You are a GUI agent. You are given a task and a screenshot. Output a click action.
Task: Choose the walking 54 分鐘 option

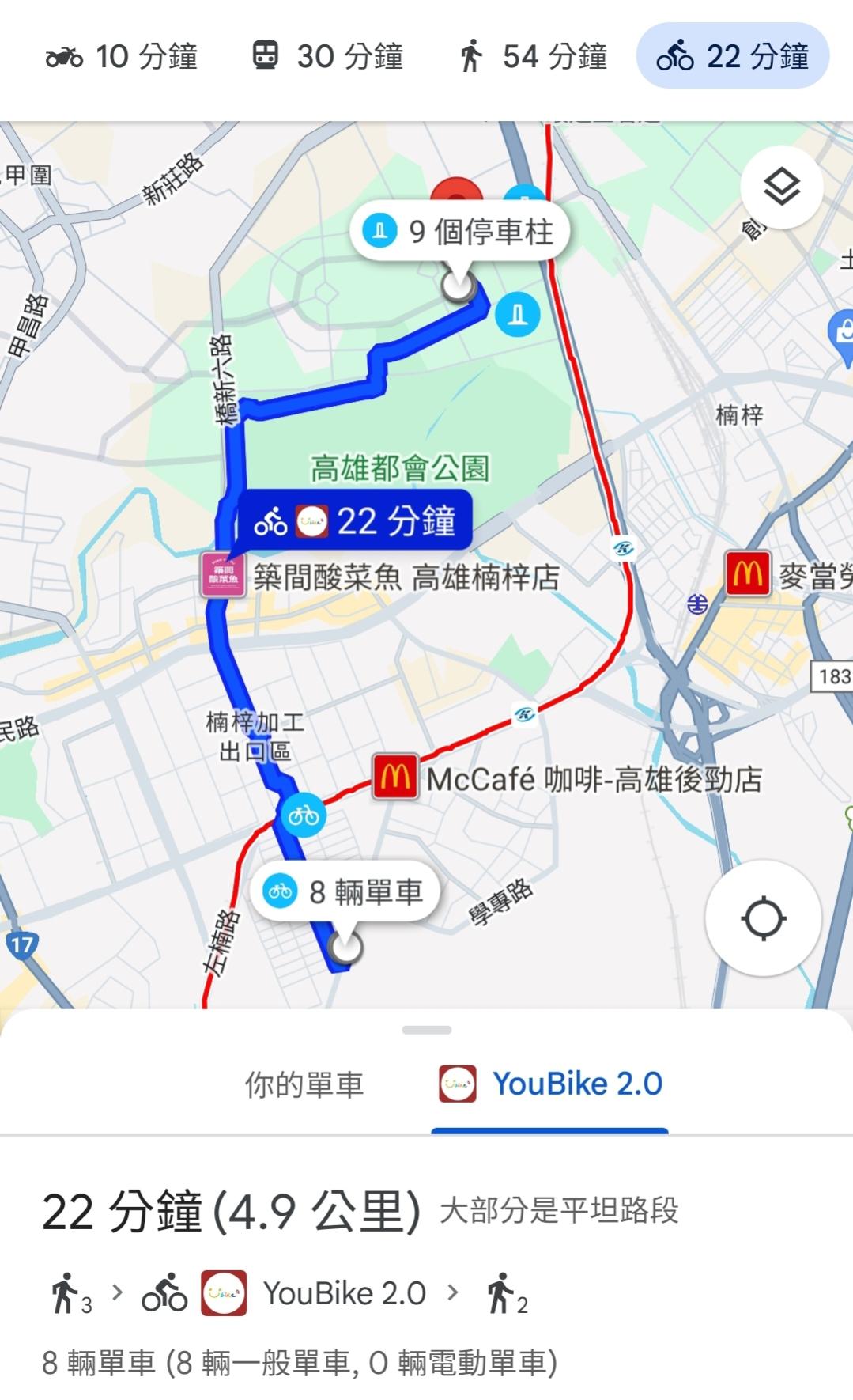click(x=533, y=57)
